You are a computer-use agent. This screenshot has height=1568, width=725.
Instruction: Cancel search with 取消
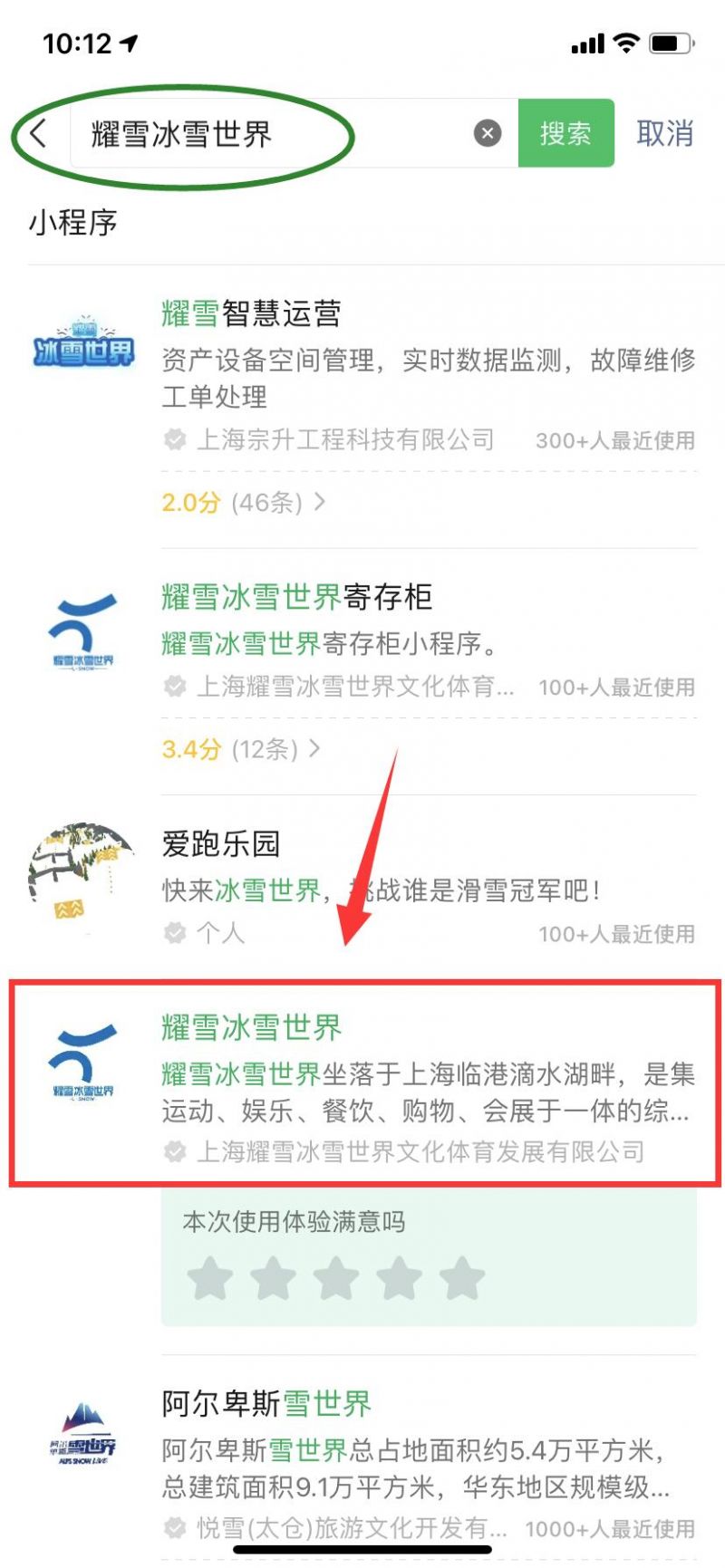[x=664, y=134]
